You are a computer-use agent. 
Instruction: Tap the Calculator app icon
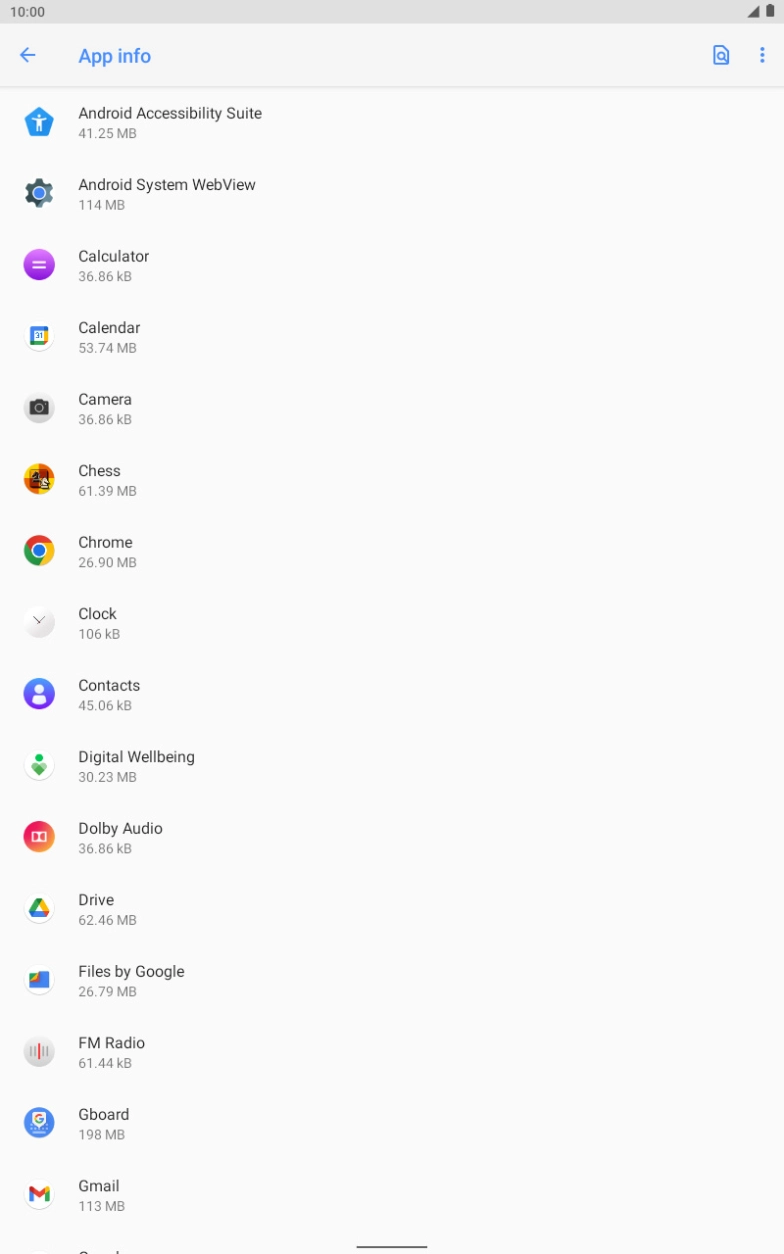point(38,264)
